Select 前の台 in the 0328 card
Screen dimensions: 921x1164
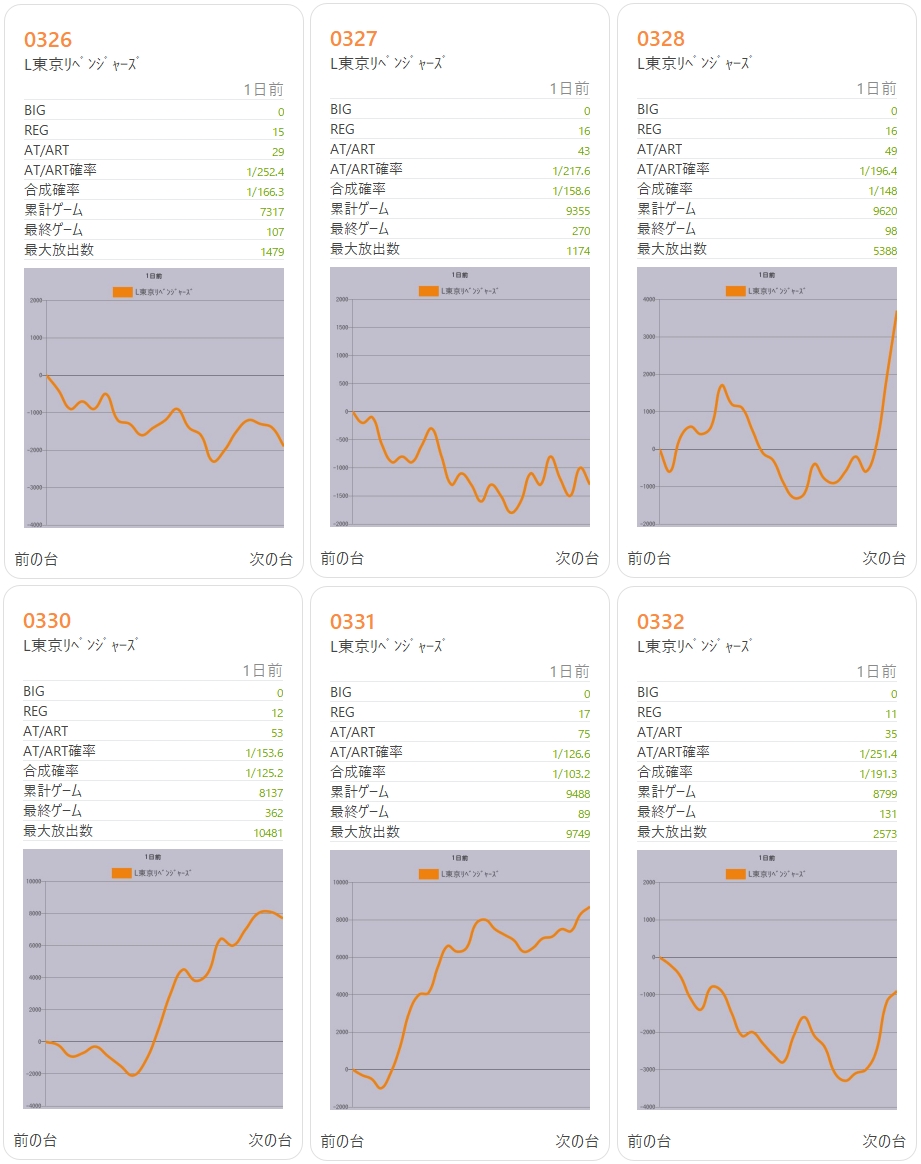tap(649, 559)
